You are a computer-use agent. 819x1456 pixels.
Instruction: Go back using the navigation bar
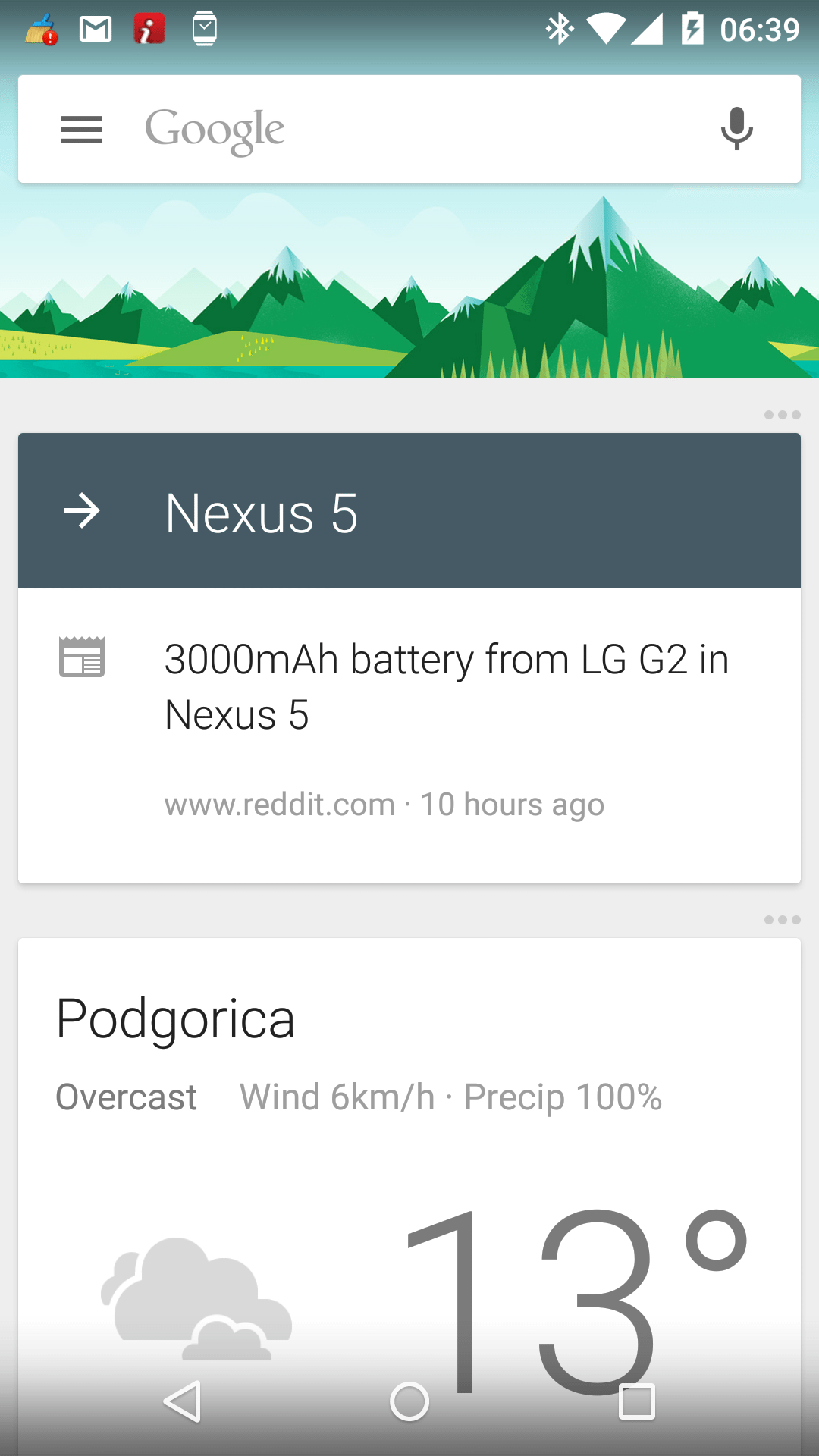click(x=183, y=1401)
